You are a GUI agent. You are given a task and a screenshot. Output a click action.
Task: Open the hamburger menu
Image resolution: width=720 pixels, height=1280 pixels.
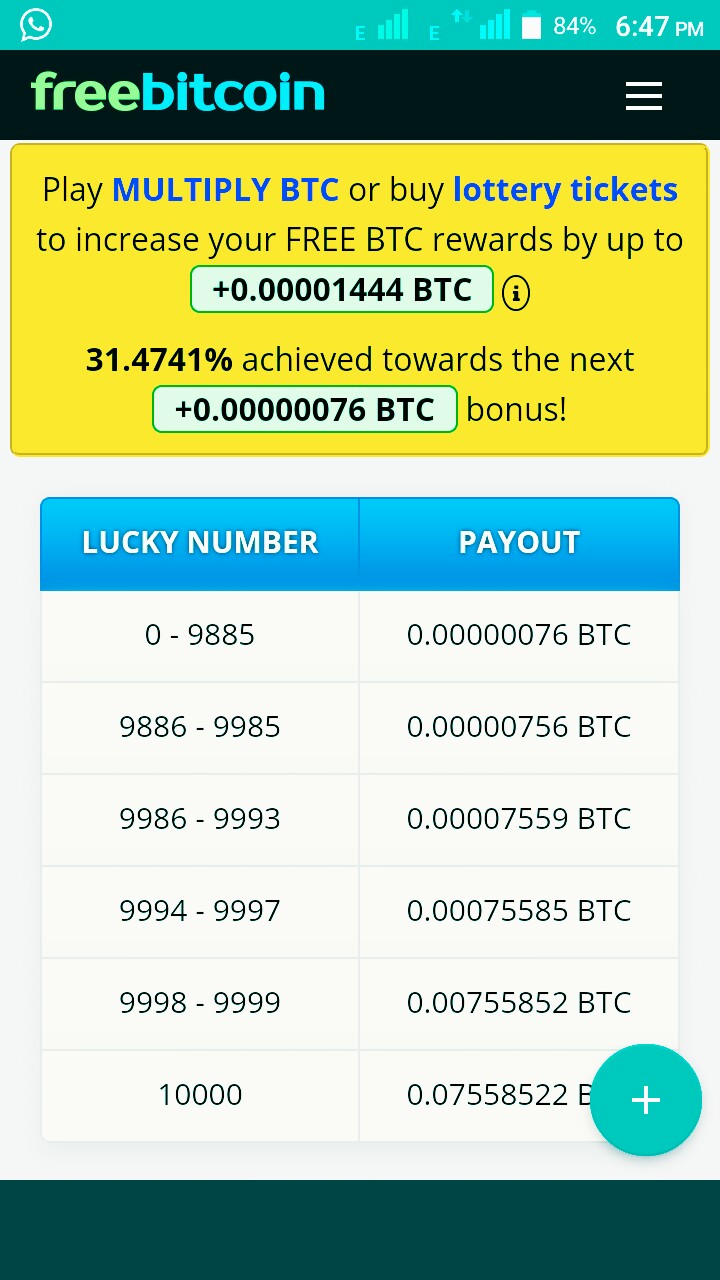coord(644,96)
